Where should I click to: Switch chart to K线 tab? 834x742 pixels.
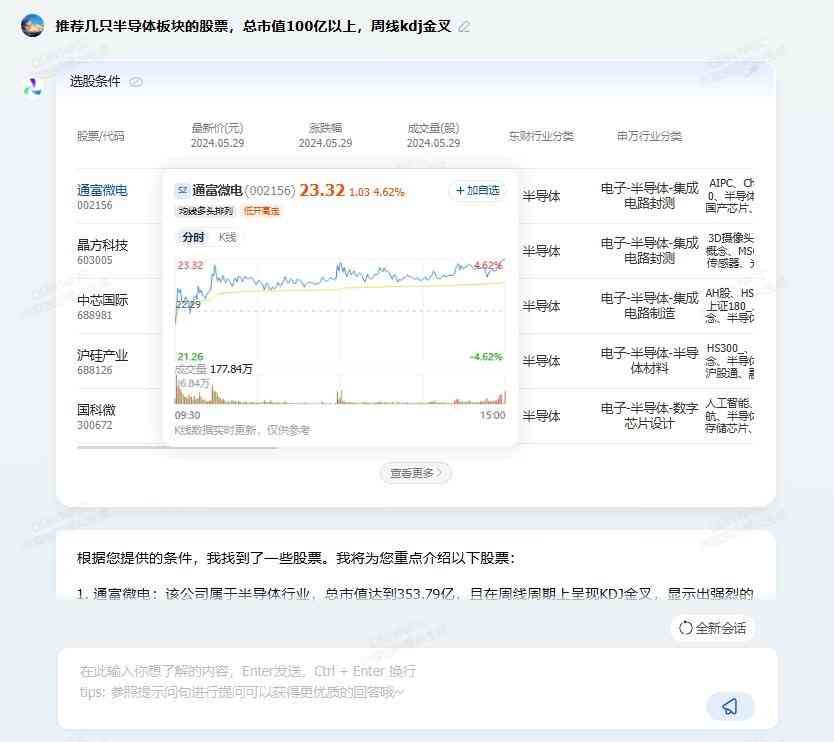[227, 237]
